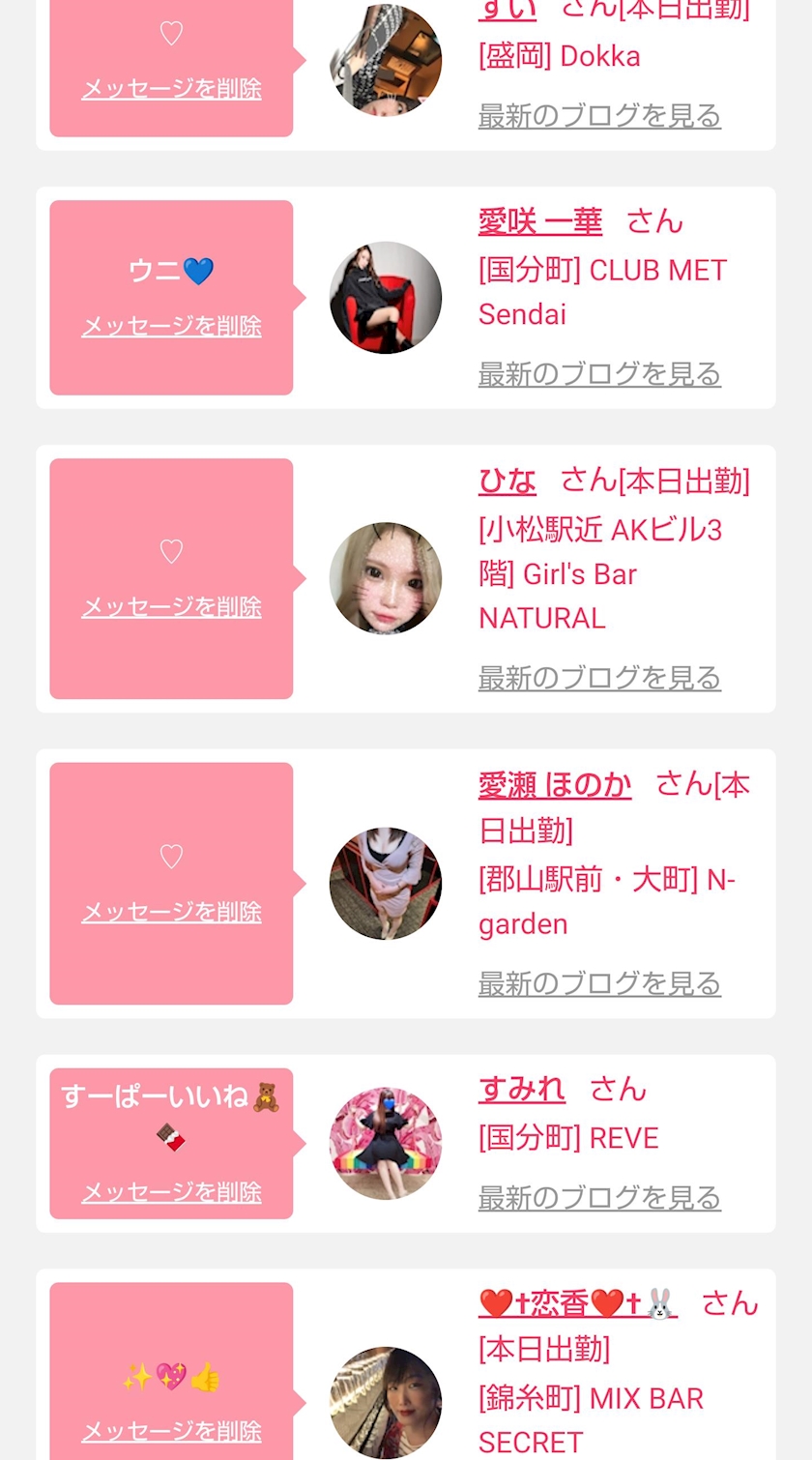
Task: View the Dokka cast's latest blog
Action: [x=599, y=116]
